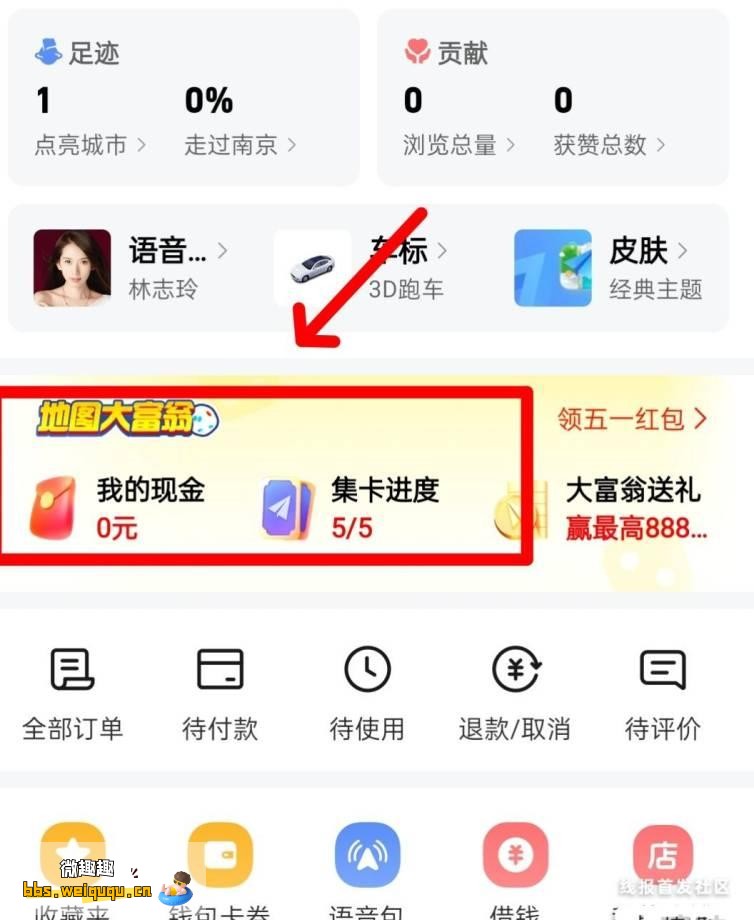The image size is (754, 920).
Task: Open the 钱包卡券 wallet icon
Action: point(219,855)
